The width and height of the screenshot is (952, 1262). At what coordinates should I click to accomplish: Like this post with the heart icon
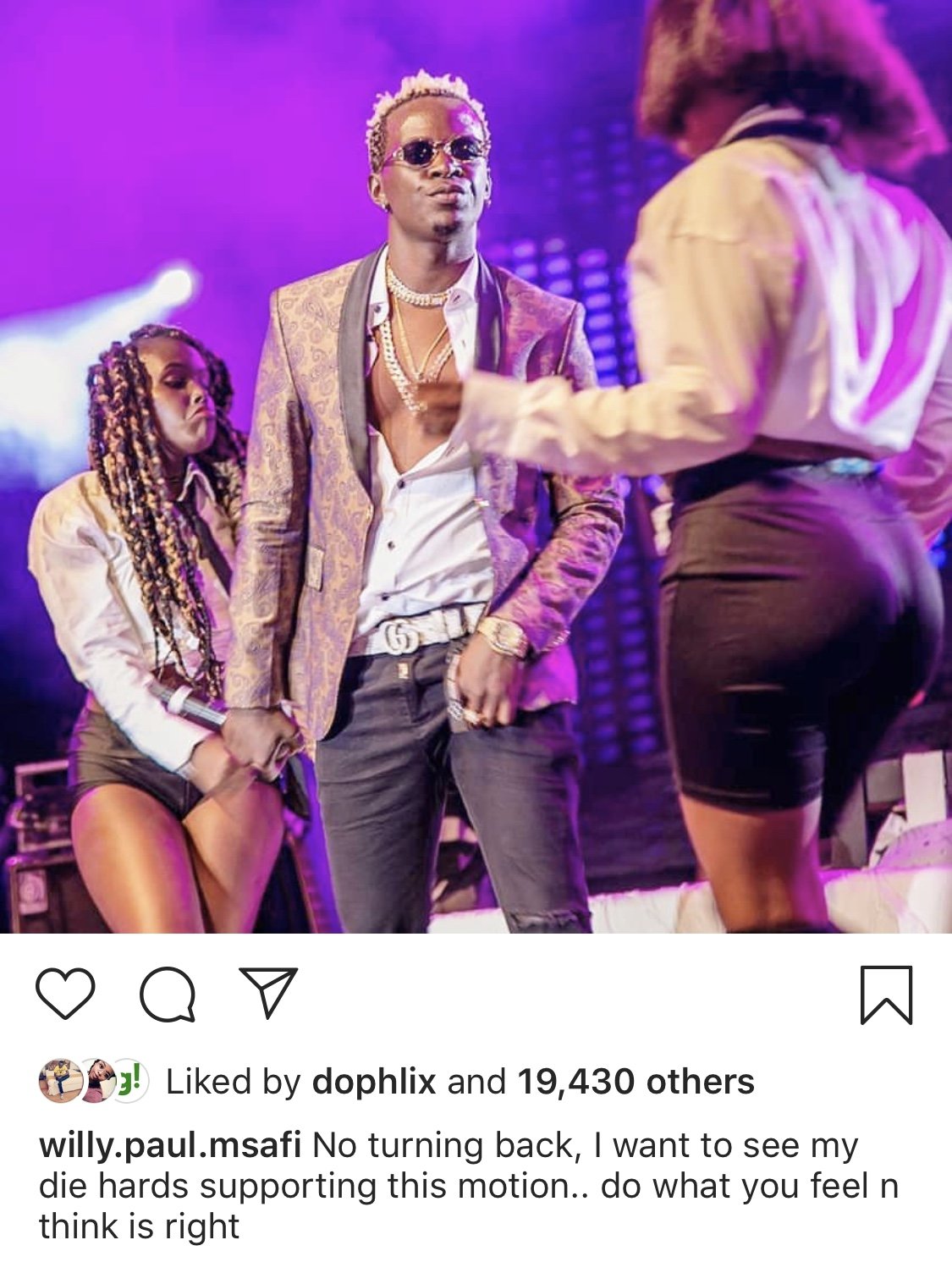(x=66, y=995)
